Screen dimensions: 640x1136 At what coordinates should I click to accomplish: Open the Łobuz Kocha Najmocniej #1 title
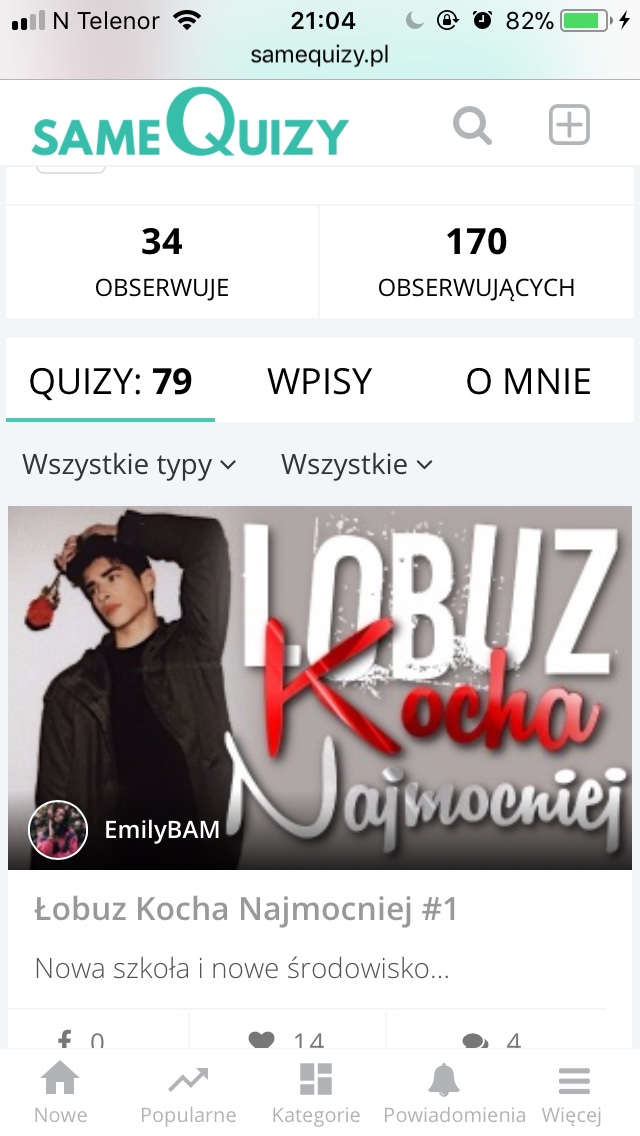click(246, 909)
